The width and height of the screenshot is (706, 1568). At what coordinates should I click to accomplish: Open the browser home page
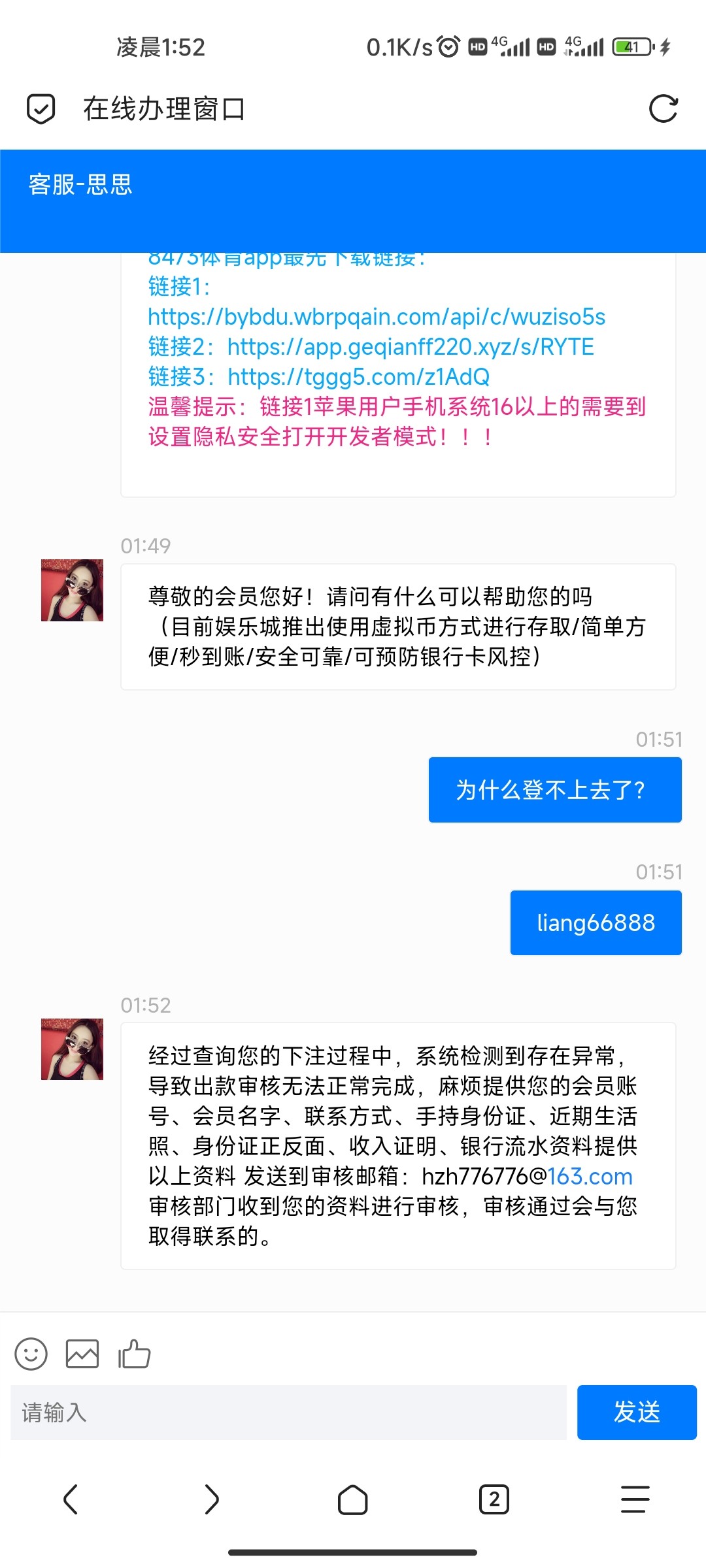(x=352, y=1499)
